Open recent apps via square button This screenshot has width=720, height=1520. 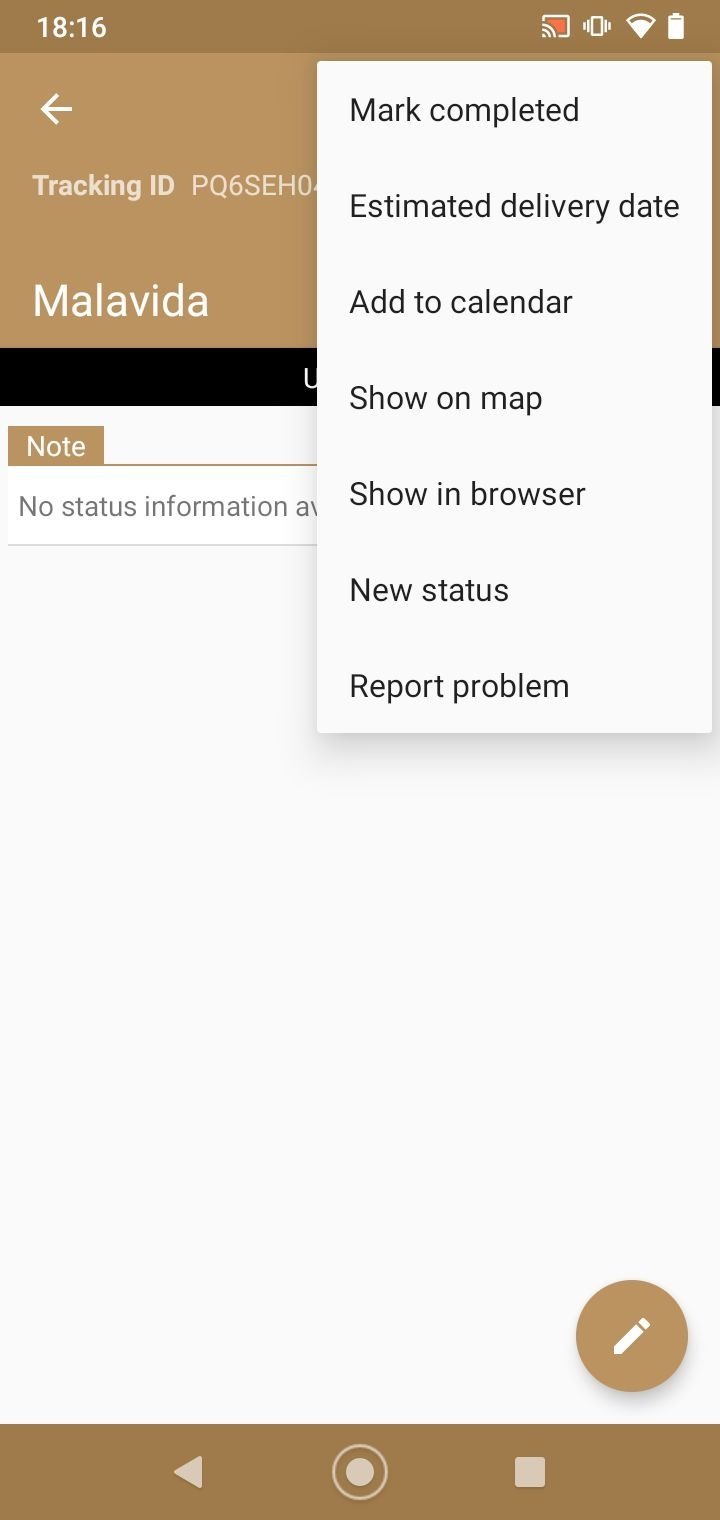click(x=529, y=1472)
